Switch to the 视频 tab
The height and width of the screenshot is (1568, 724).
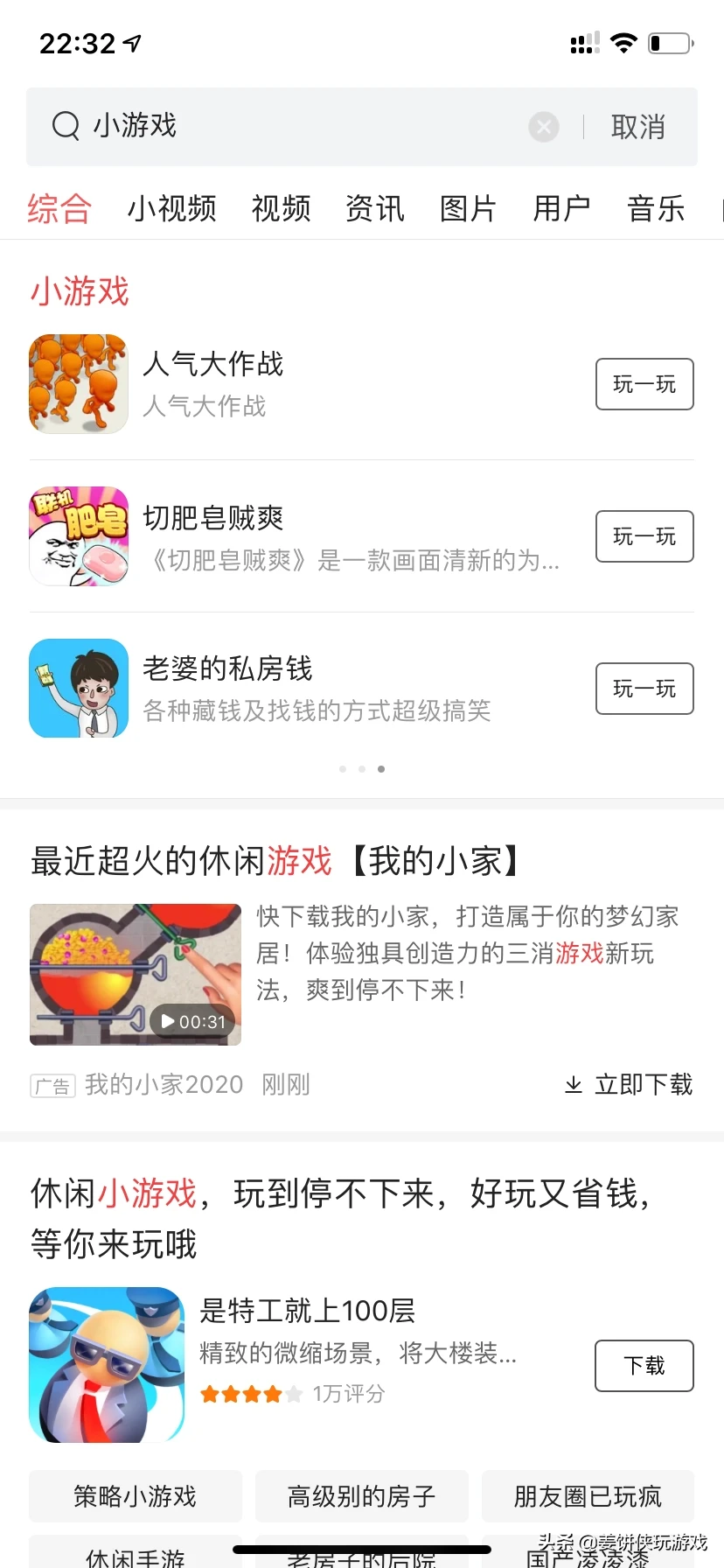(281, 209)
